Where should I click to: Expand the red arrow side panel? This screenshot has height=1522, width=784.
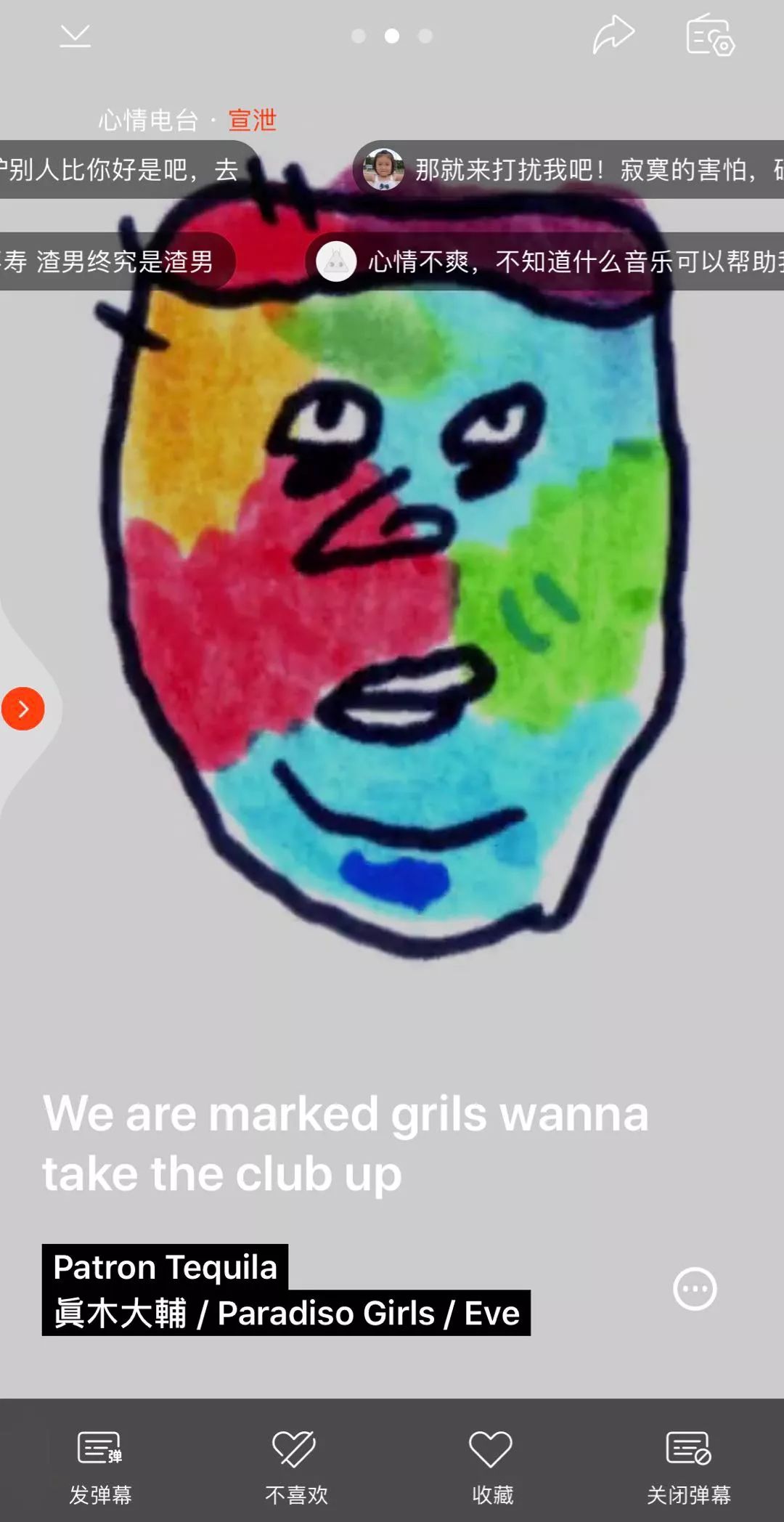23,709
